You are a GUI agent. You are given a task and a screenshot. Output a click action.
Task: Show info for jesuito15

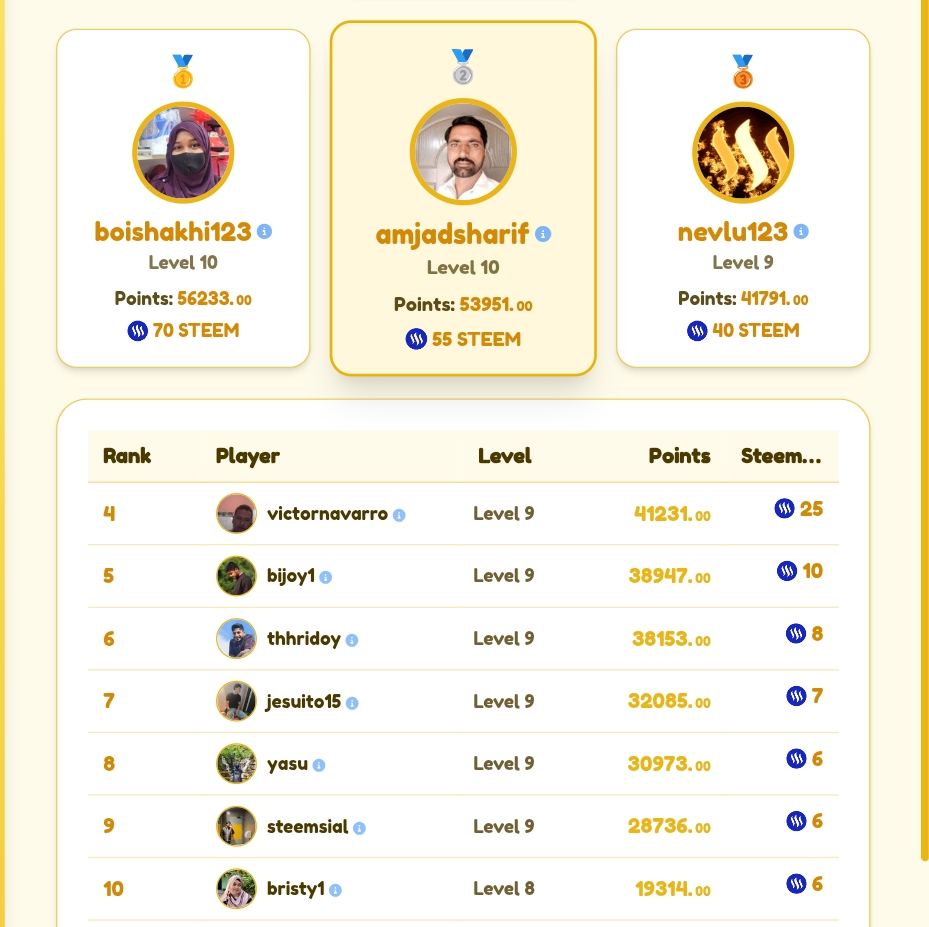coord(352,703)
